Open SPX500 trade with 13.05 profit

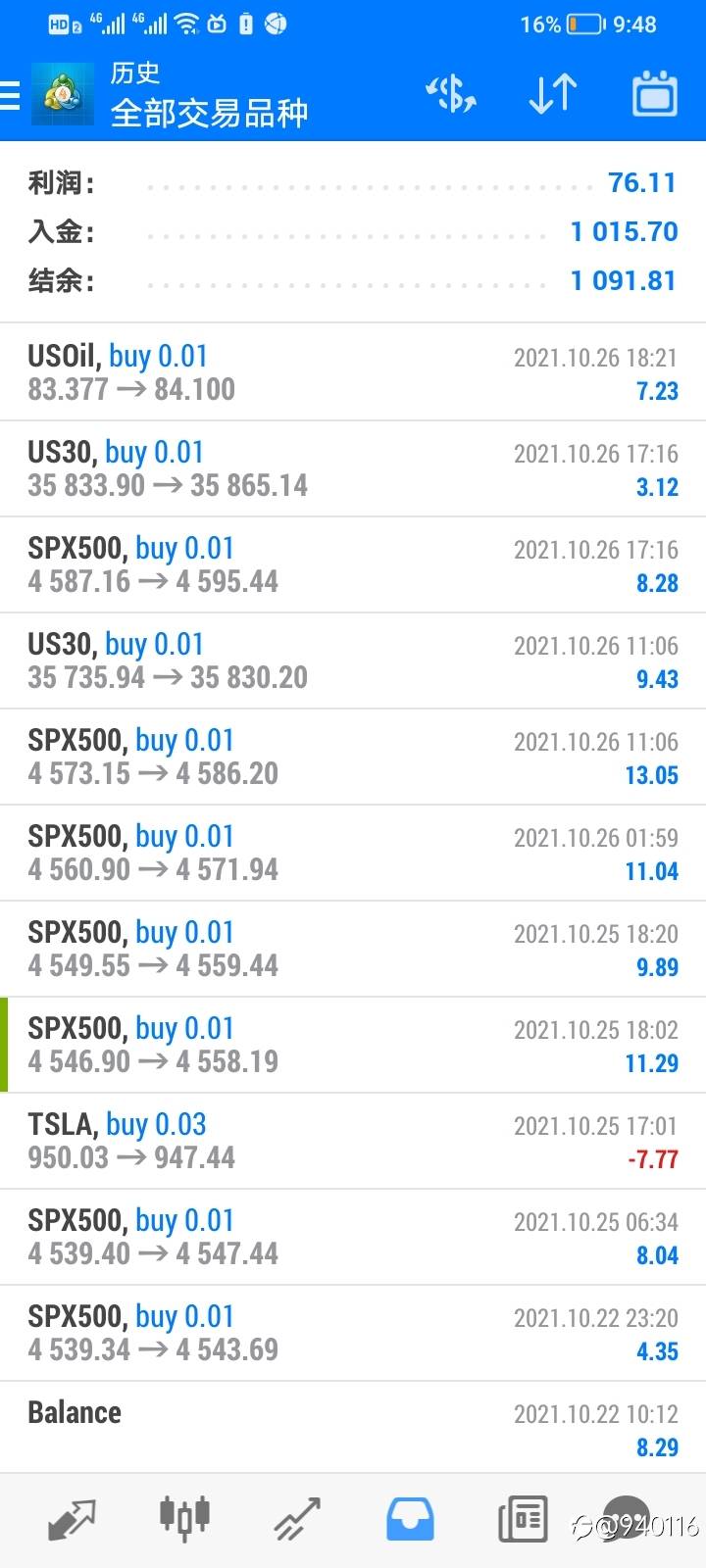click(353, 757)
